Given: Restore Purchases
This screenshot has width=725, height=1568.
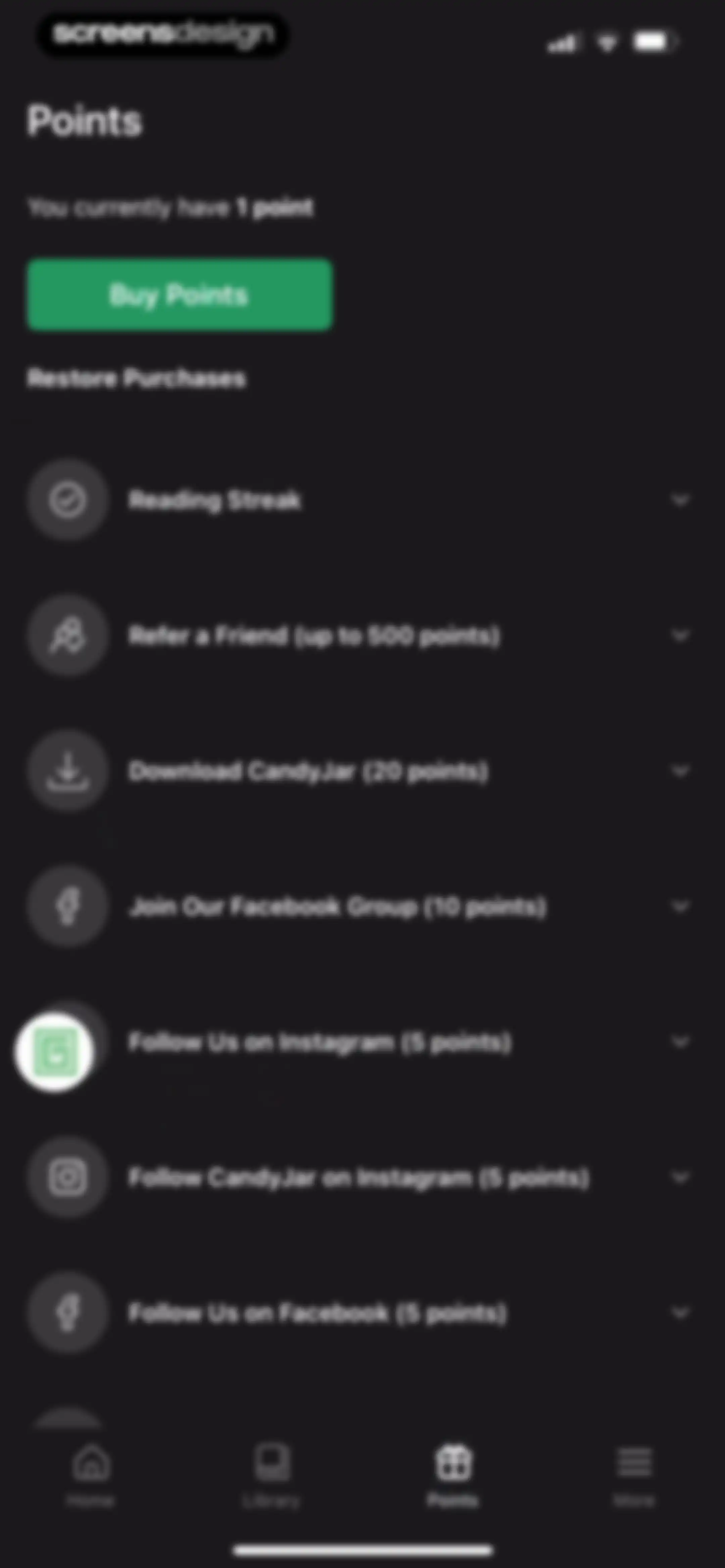Looking at the screenshot, I should click(x=137, y=378).
